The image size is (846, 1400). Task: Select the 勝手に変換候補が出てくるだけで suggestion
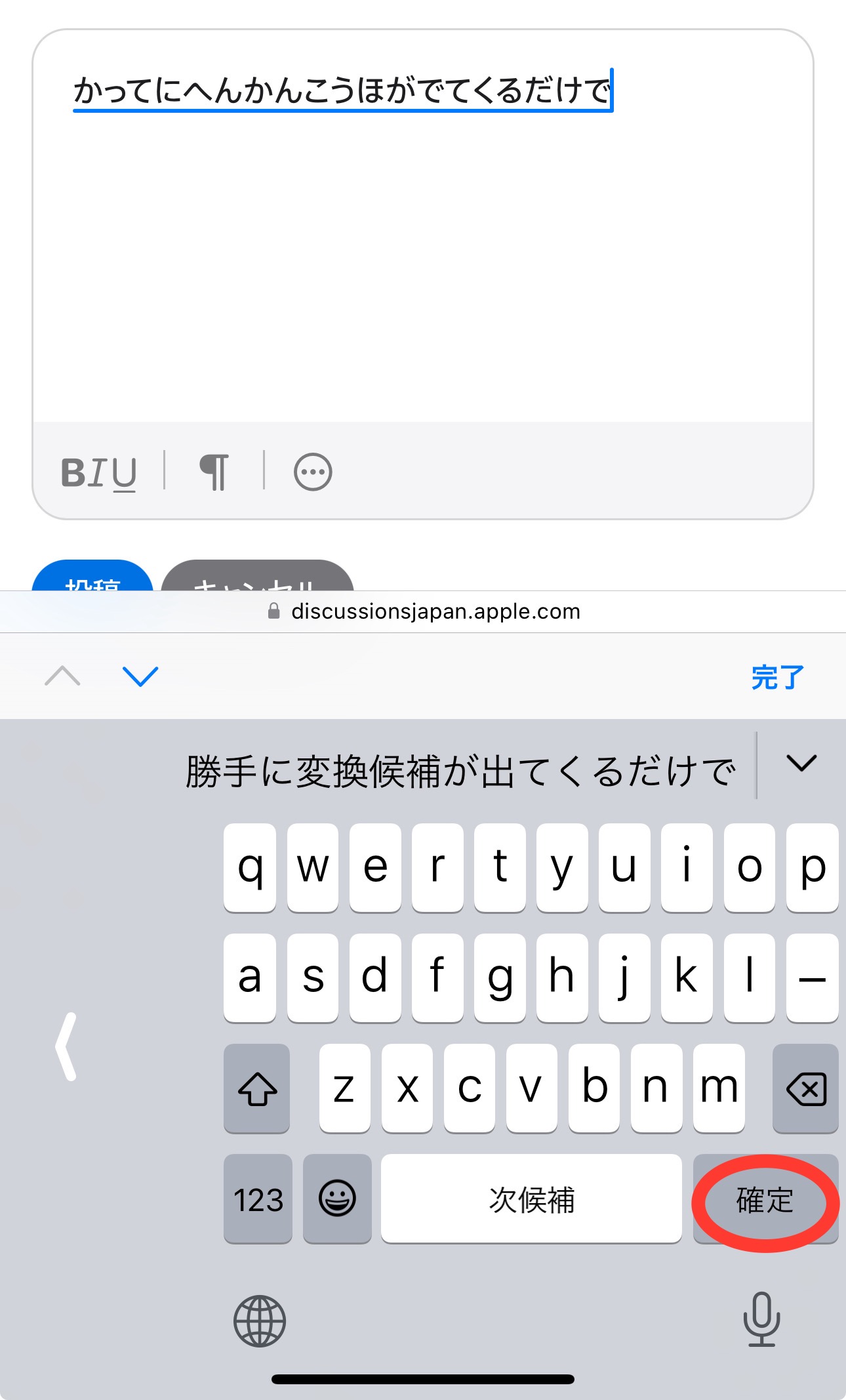460,771
